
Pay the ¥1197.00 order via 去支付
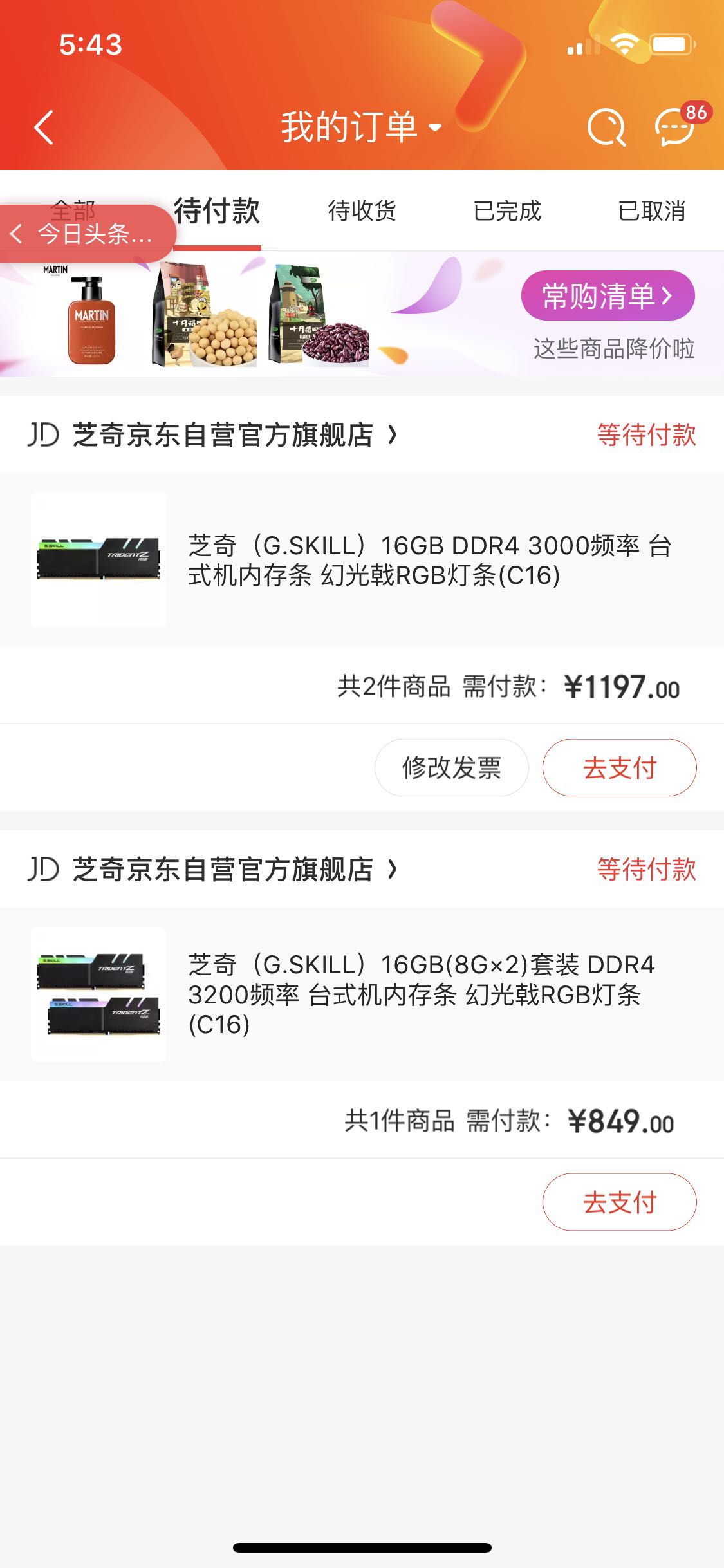pyautogui.click(x=619, y=768)
